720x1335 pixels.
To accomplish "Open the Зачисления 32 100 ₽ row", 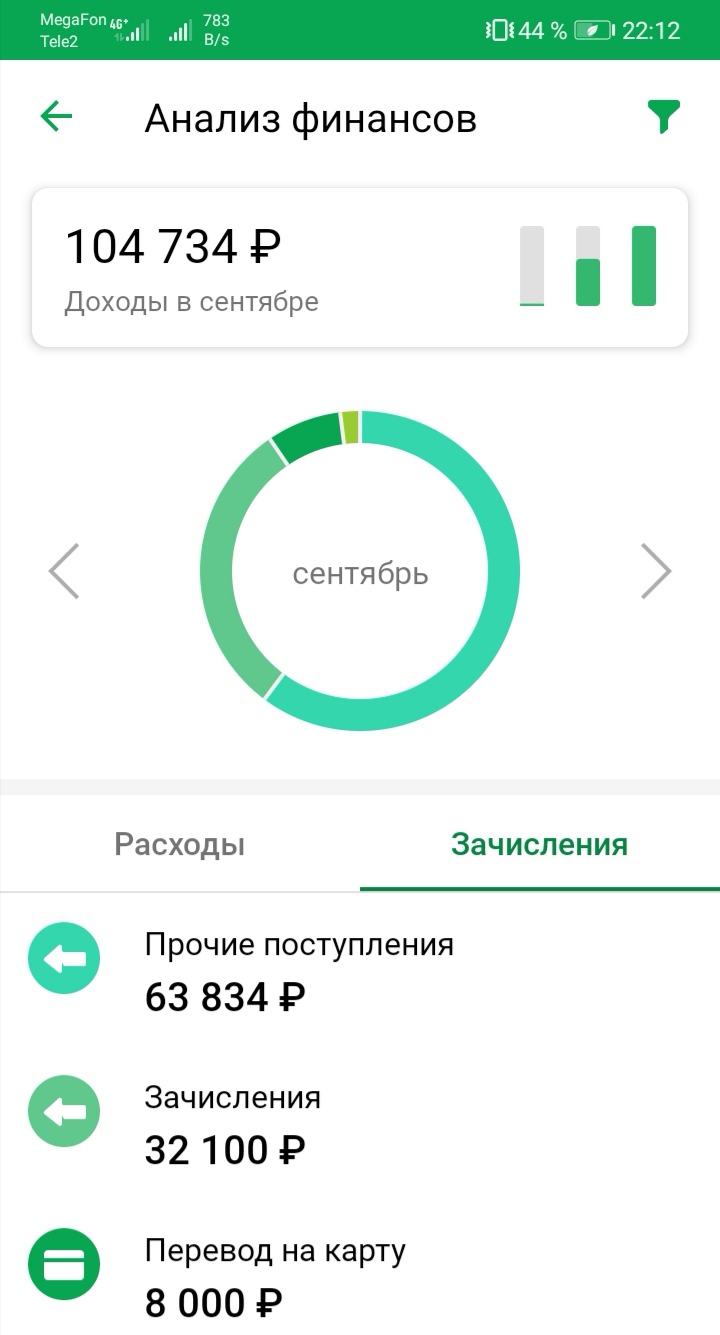I will pyautogui.click(x=360, y=1122).
